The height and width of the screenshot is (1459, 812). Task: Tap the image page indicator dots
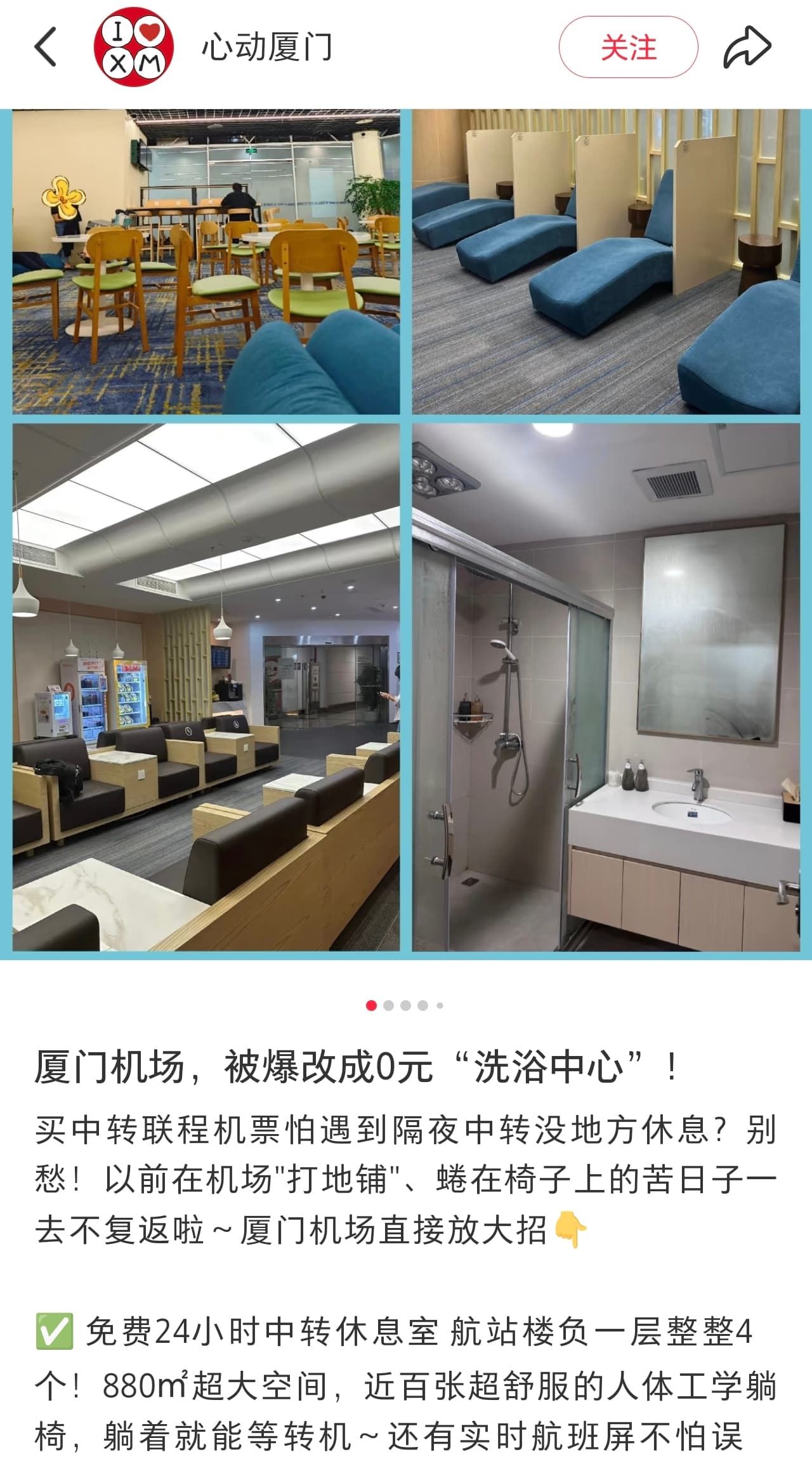coord(405,1005)
